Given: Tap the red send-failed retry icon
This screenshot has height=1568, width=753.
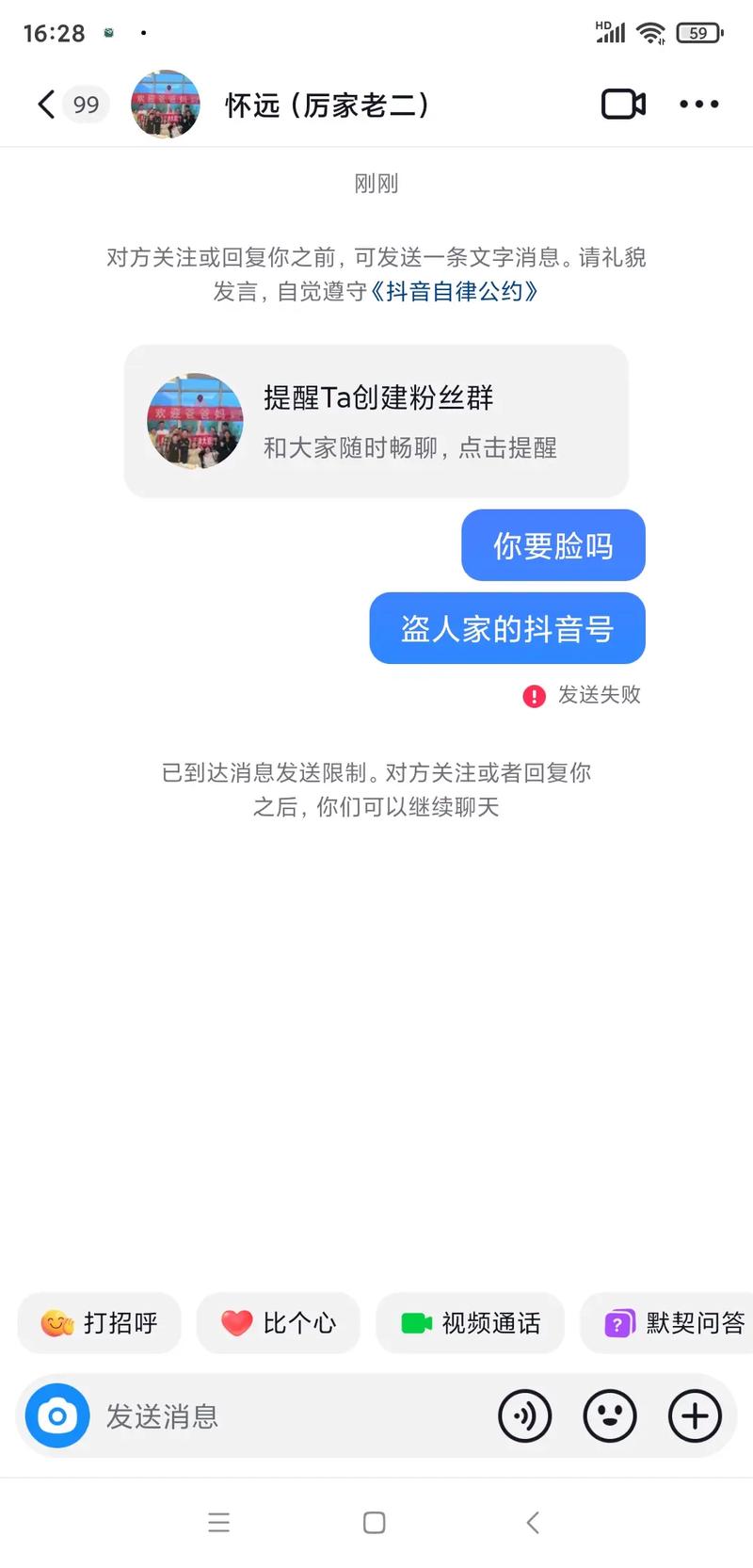Looking at the screenshot, I should 534,696.
